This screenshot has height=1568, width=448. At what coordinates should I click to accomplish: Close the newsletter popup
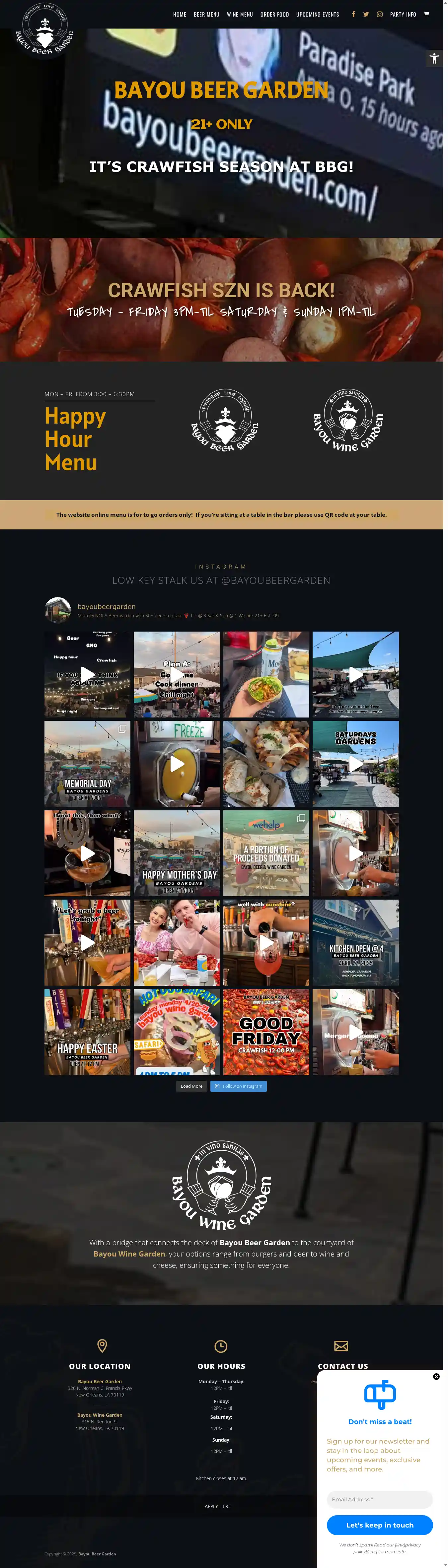click(x=436, y=1376)
